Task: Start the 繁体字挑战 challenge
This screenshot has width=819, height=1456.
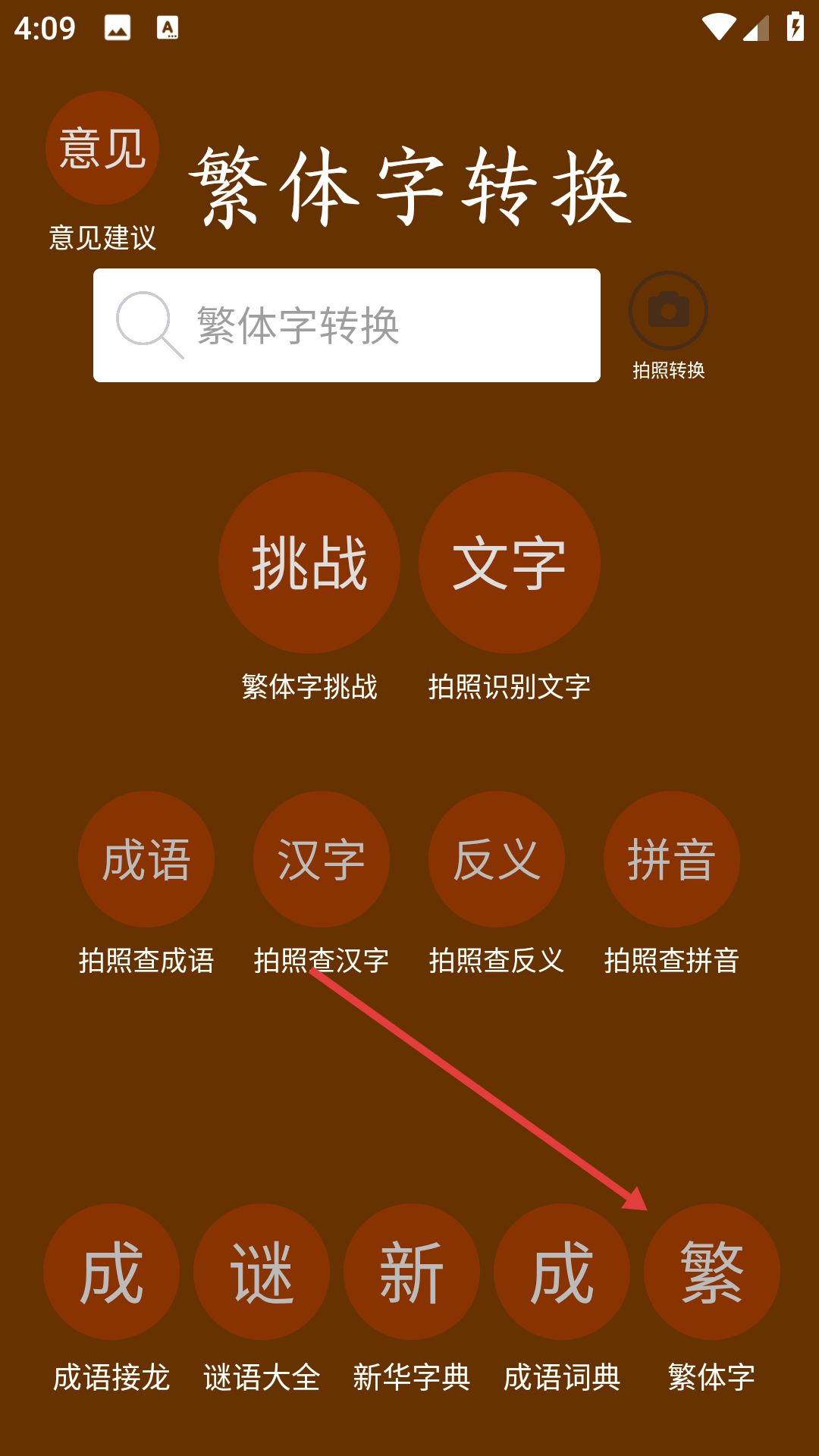Action: (309, 563)
